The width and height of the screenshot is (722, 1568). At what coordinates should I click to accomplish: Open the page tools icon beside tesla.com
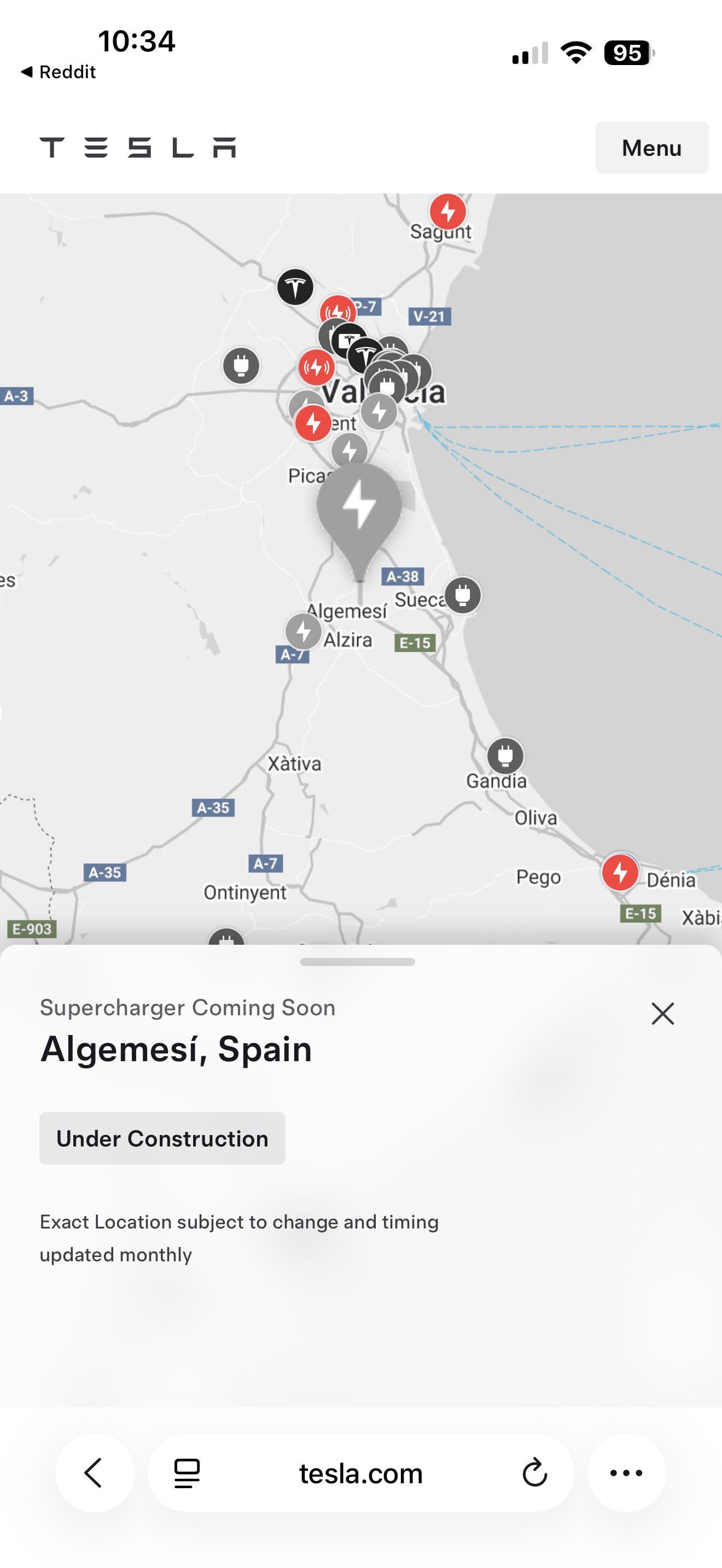click(x=187, y=1473)
